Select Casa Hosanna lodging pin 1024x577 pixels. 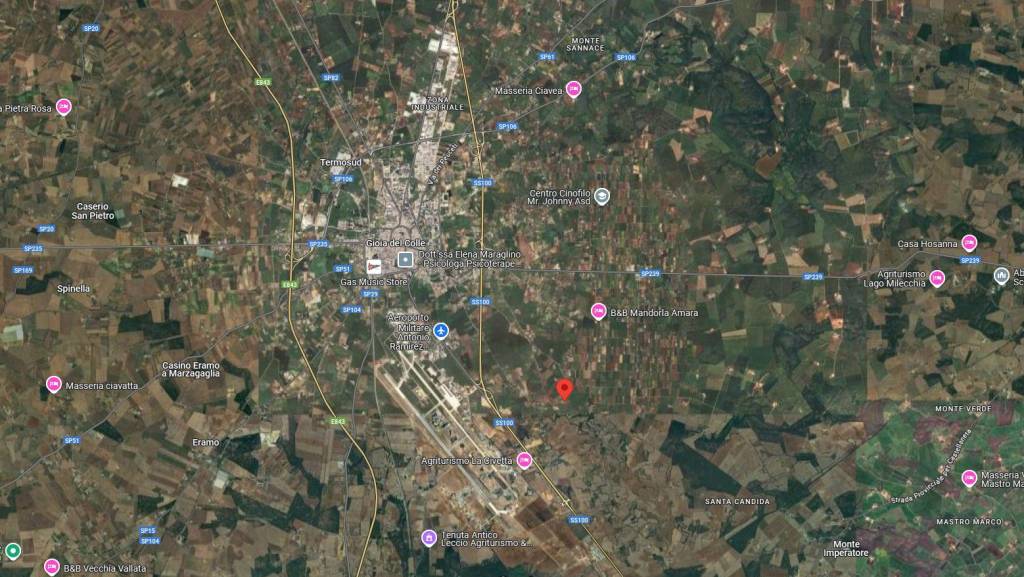[x=969, y=243]
